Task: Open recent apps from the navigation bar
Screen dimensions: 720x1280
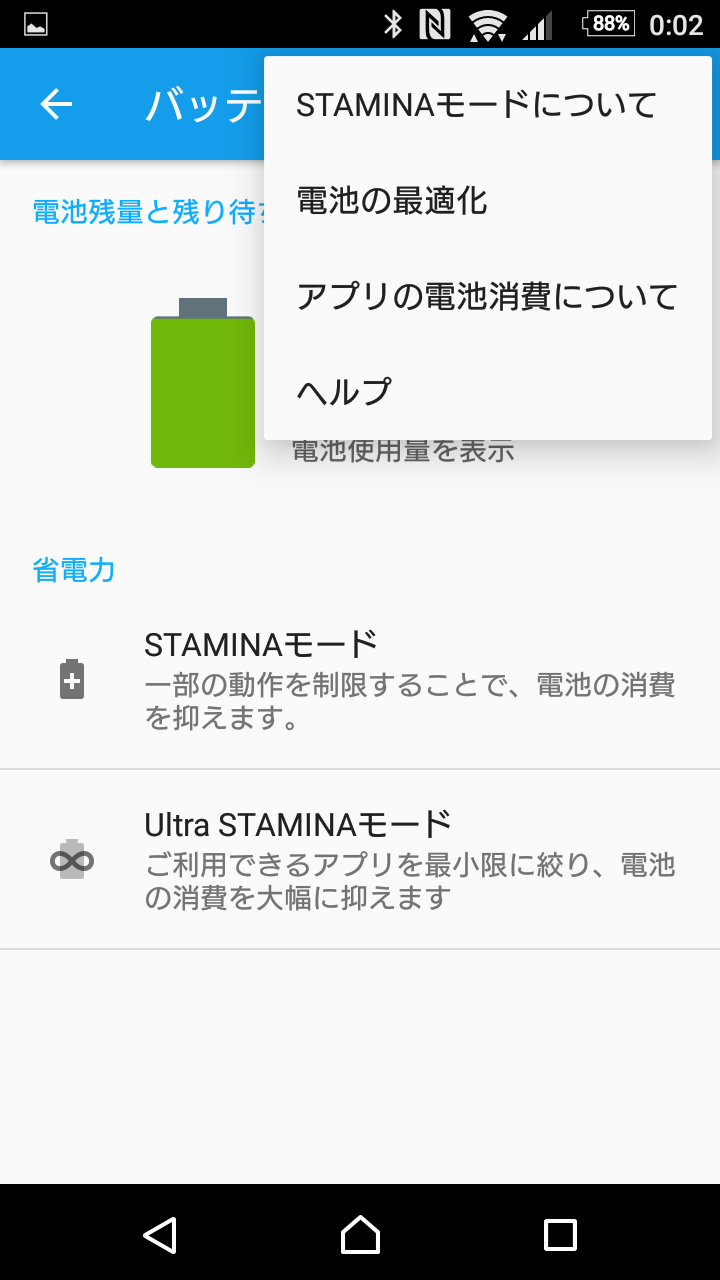Action: (x=560, y=1234)
